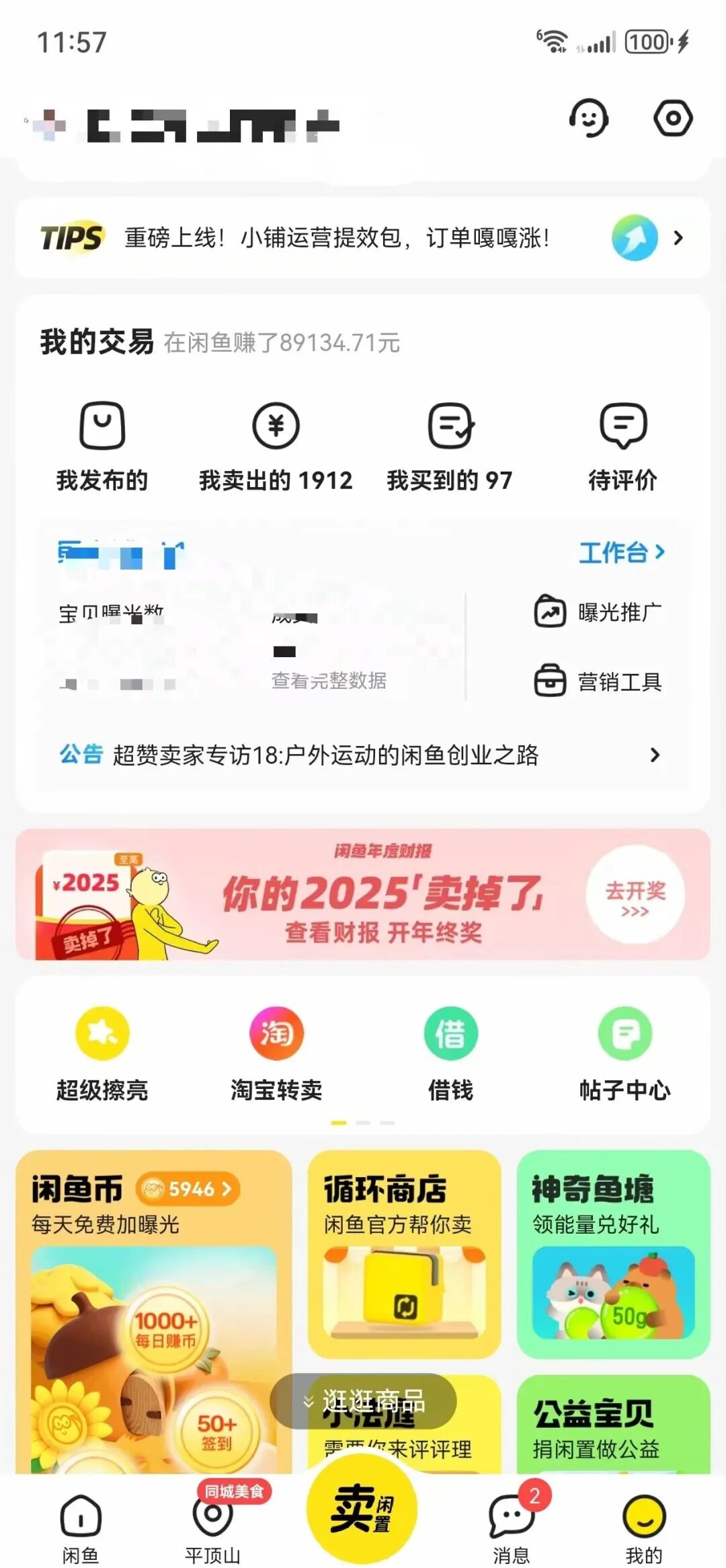Image resolution: width=726 pixels, height=1568 pixels.
Task: Select 我卖出的 to view sold items
Action: point(276,444)
